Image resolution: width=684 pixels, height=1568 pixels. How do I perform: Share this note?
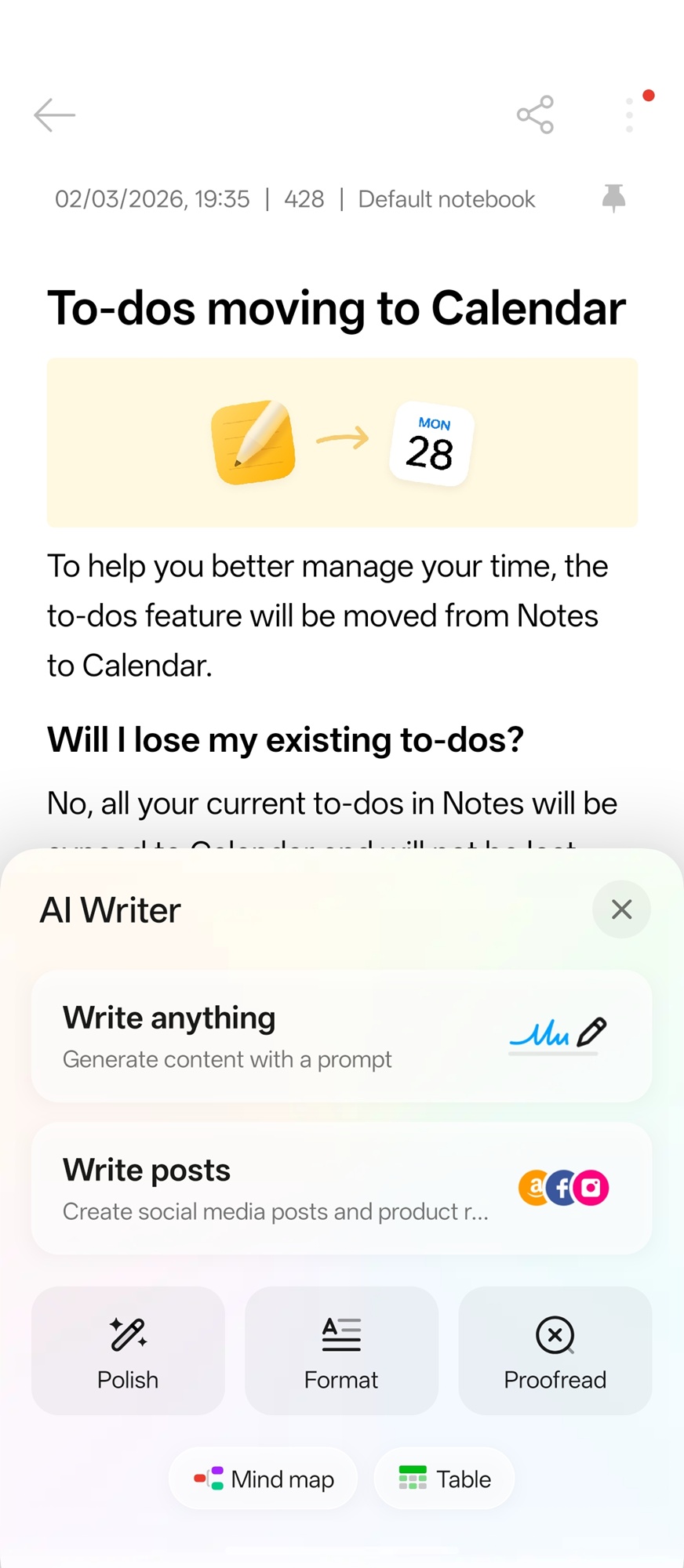tap(535, 115)
